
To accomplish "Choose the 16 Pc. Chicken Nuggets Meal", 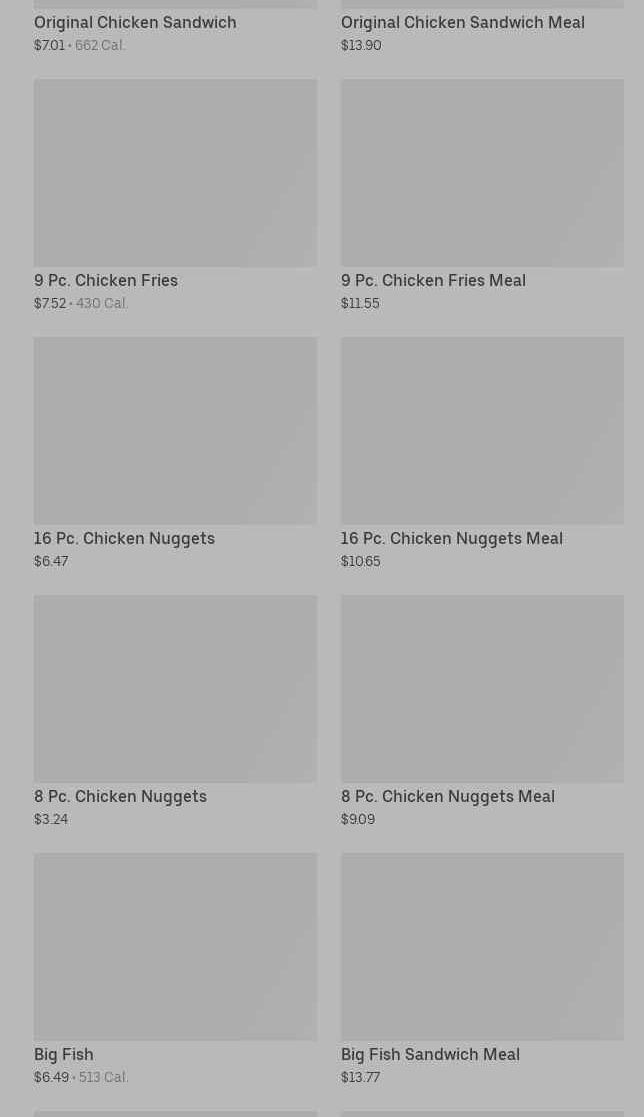I will [x=482, y=453].
